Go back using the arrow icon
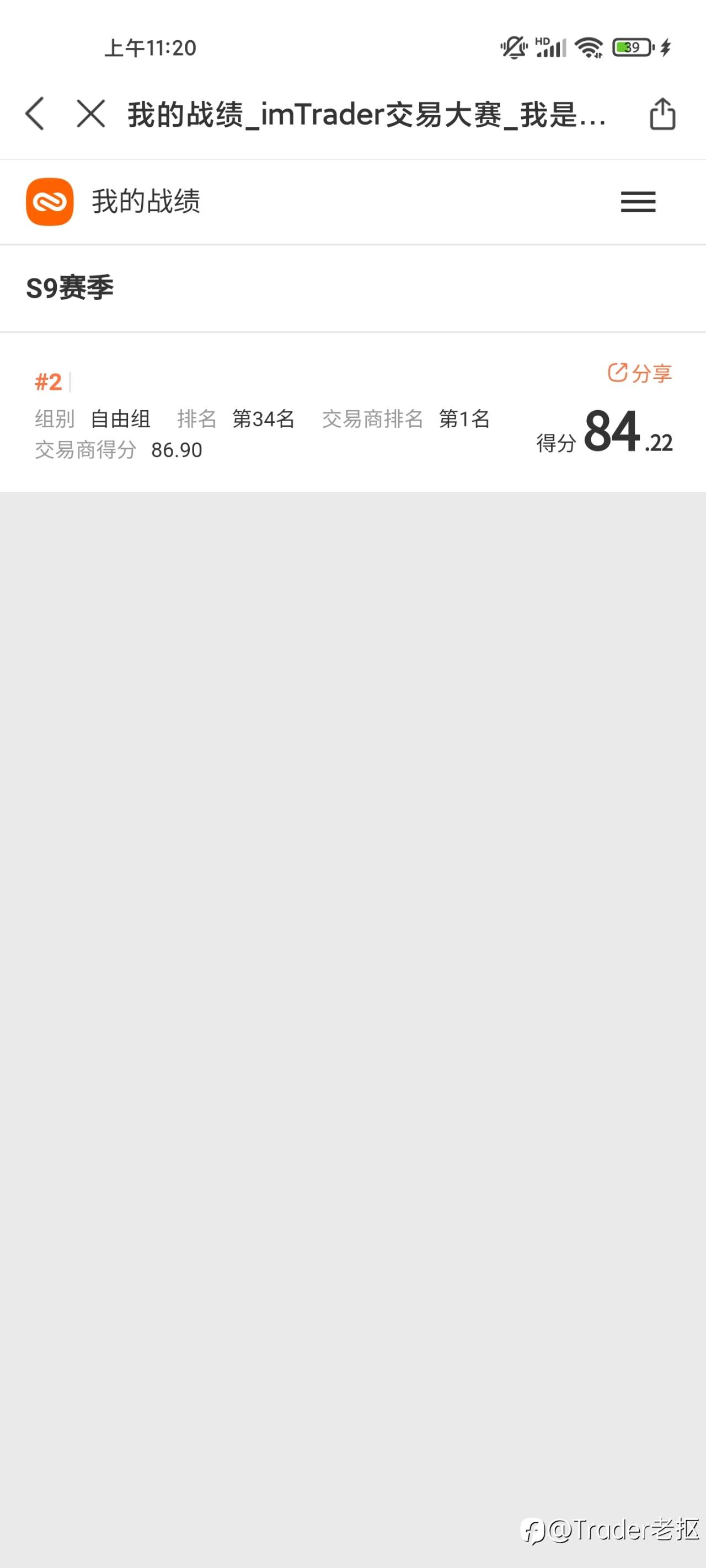Image resolution: width=706 pixels, height=1568 pixels. click(35, 114)
